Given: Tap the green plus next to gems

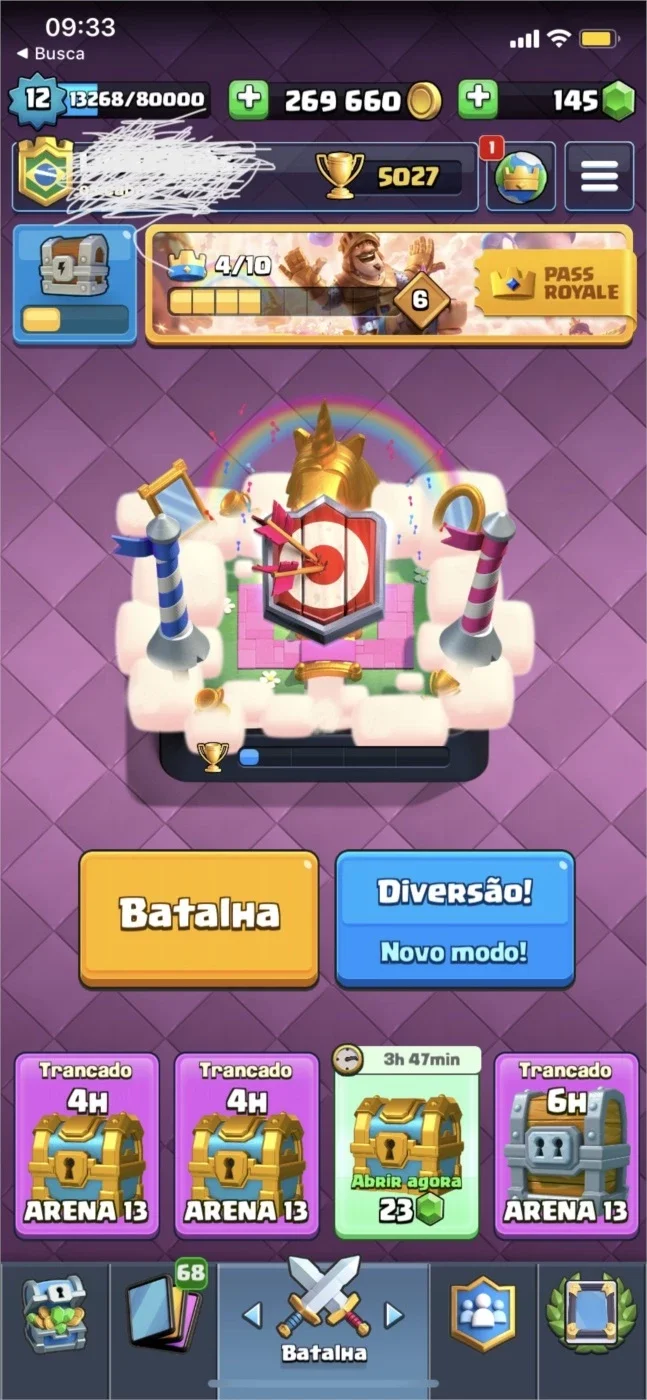Looking at the screenshot, I should tap(478, 99).
